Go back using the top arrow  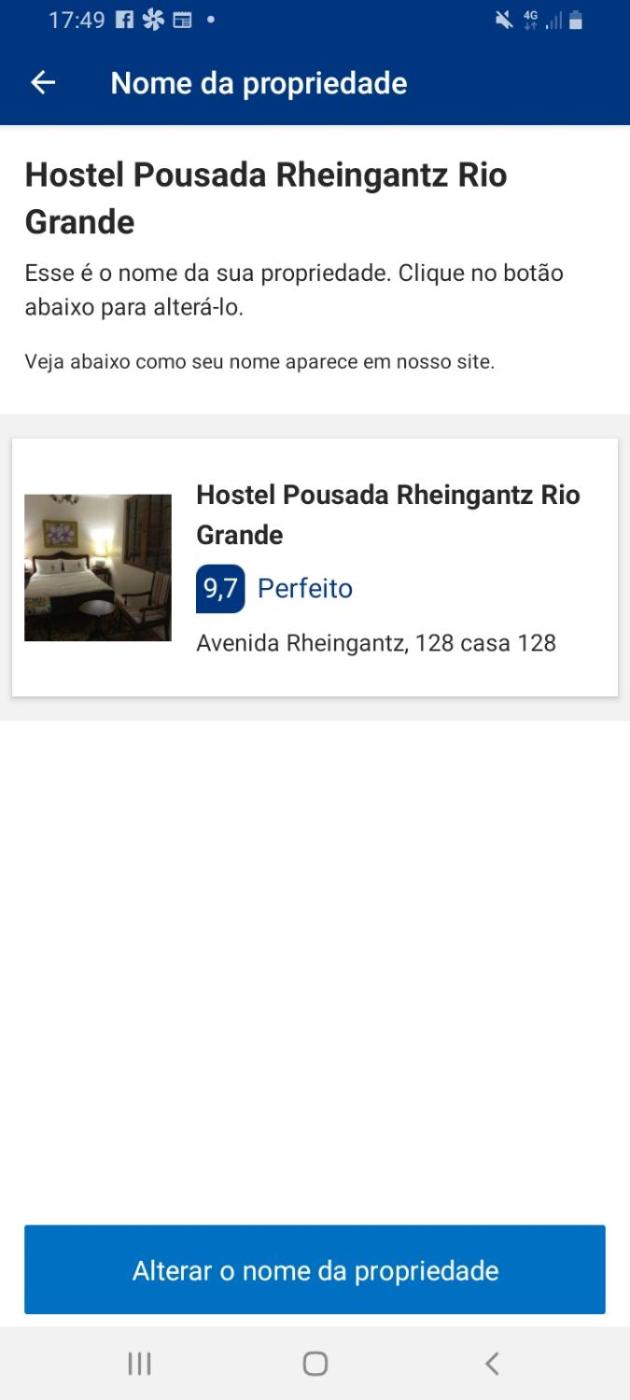43,83
